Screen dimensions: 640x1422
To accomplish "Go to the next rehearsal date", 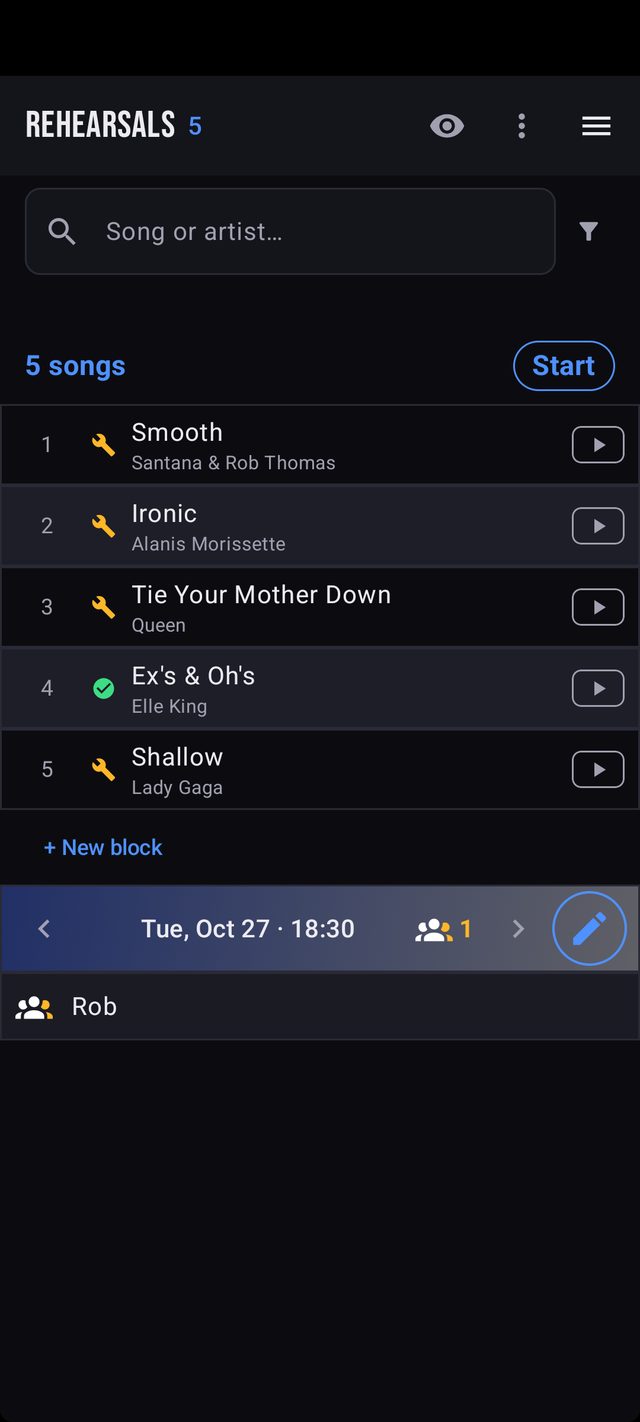I will (518, 929).
